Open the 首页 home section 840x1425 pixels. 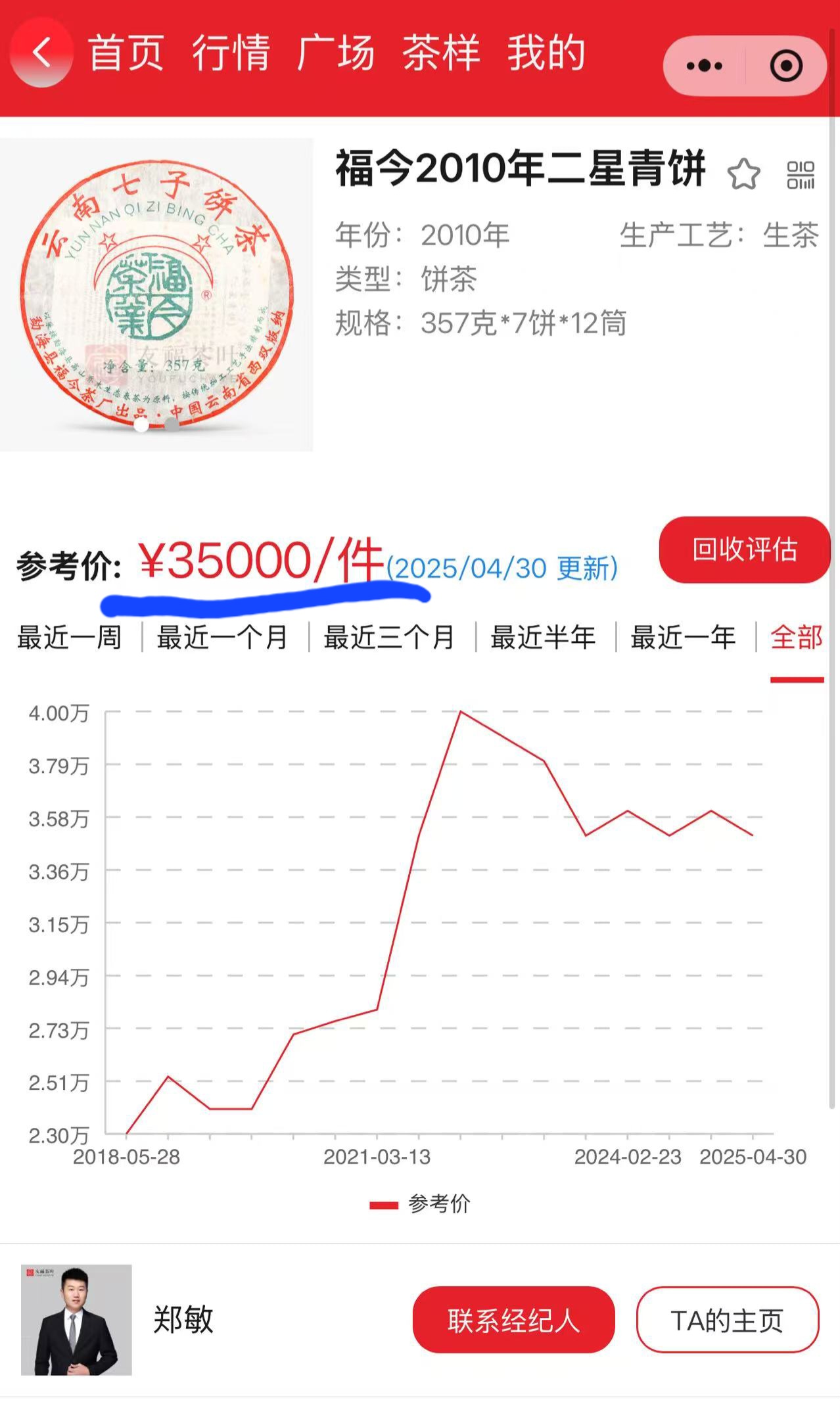pos(126,53)
